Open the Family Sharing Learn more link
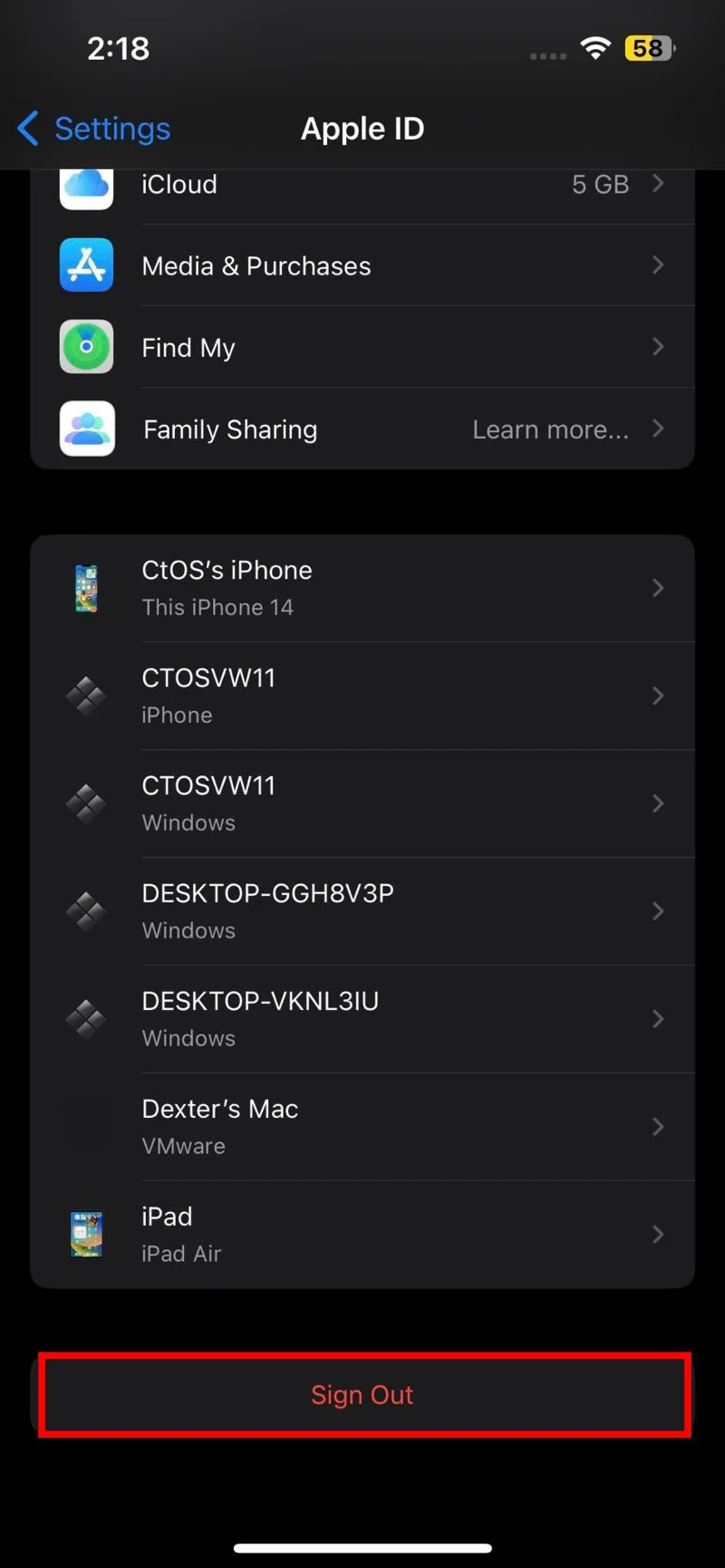 (551, 428)
